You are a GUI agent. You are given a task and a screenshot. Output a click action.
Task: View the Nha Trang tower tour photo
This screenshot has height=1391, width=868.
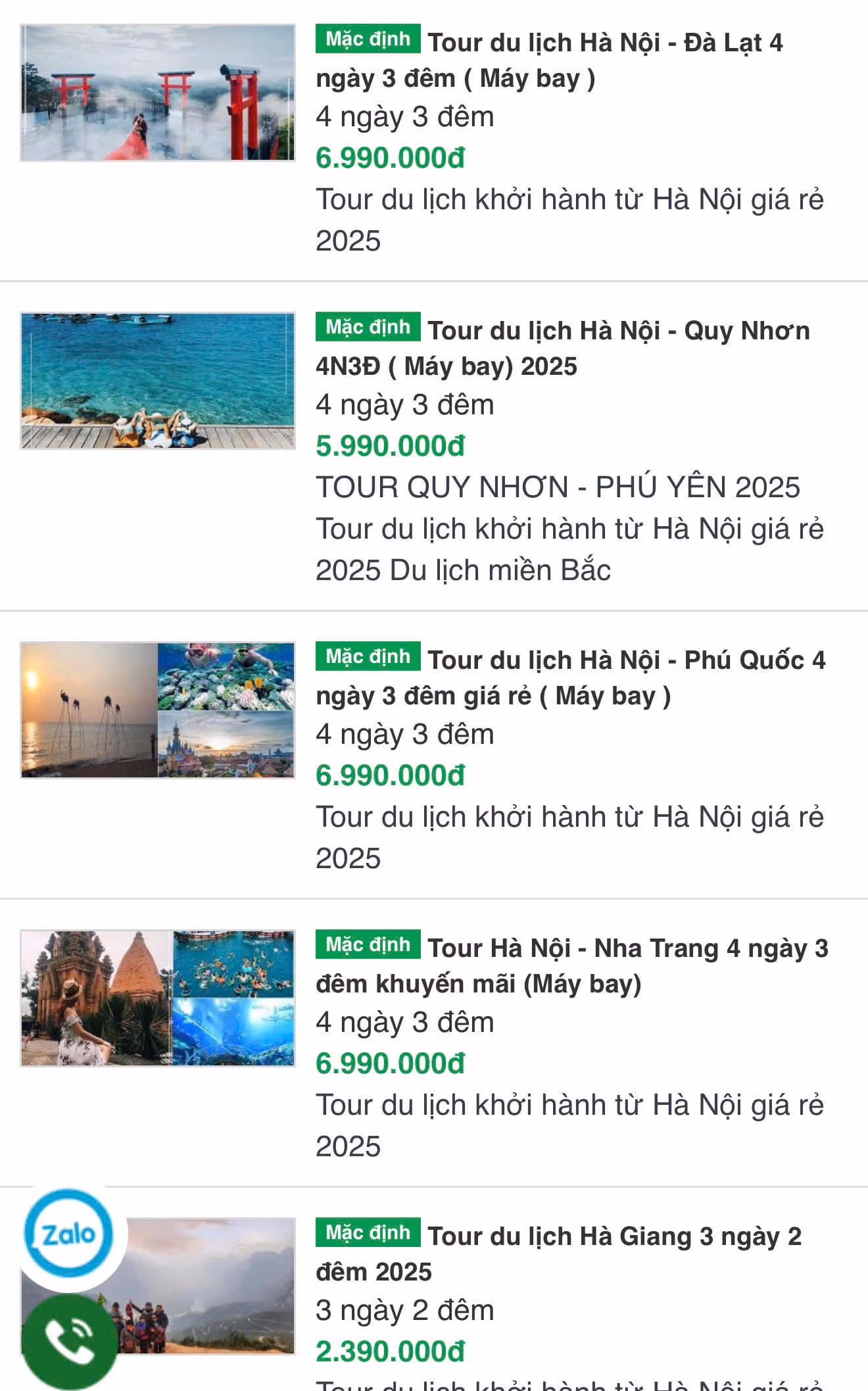158,998
